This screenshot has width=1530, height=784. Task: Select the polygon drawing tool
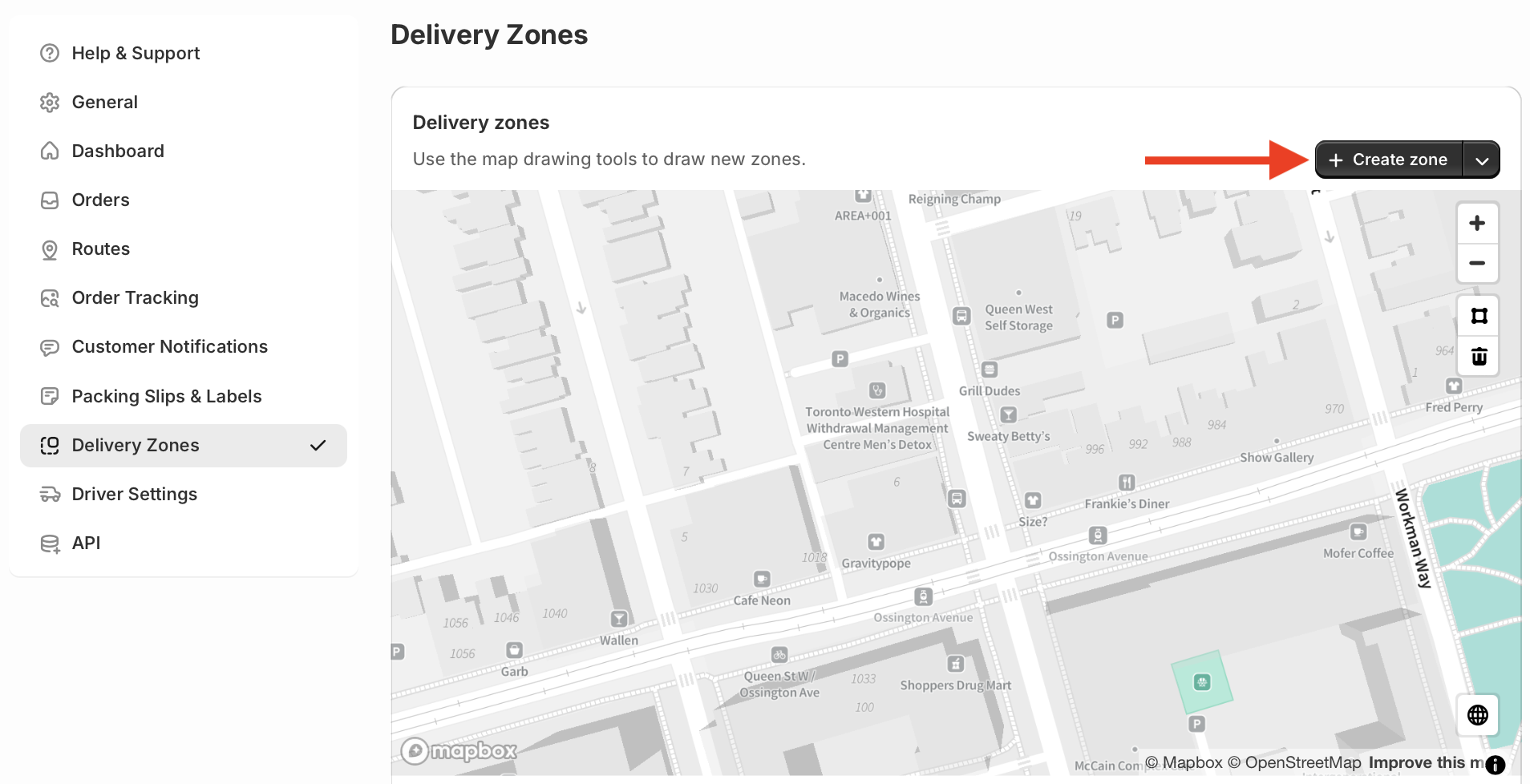click(x=1479, y=316)
